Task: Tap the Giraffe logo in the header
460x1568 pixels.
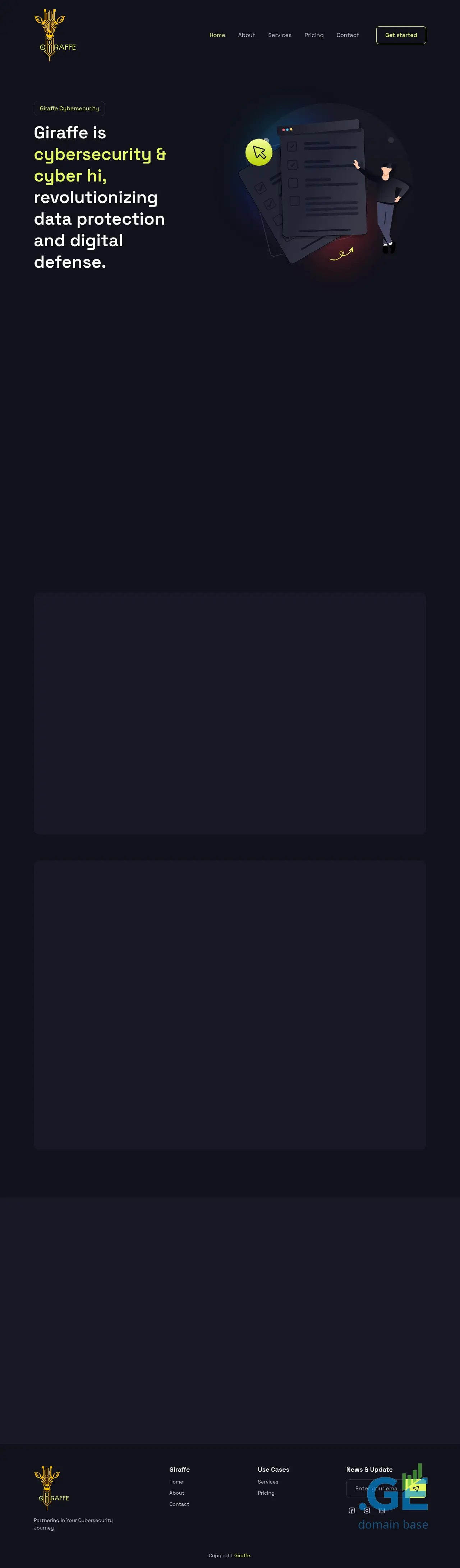Action: (x=55, y=35)
